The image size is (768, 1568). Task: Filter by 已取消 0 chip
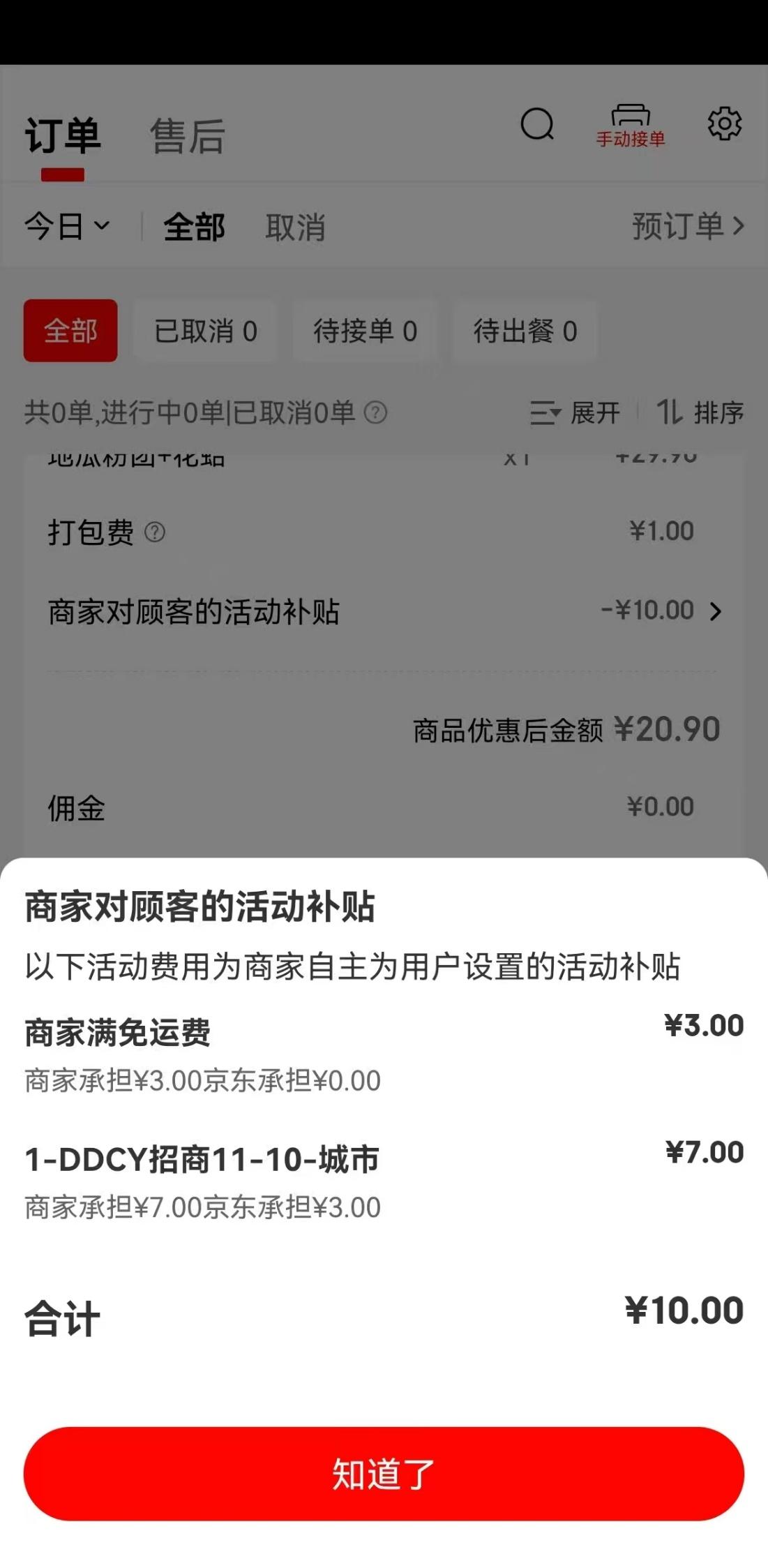point(205,331)
